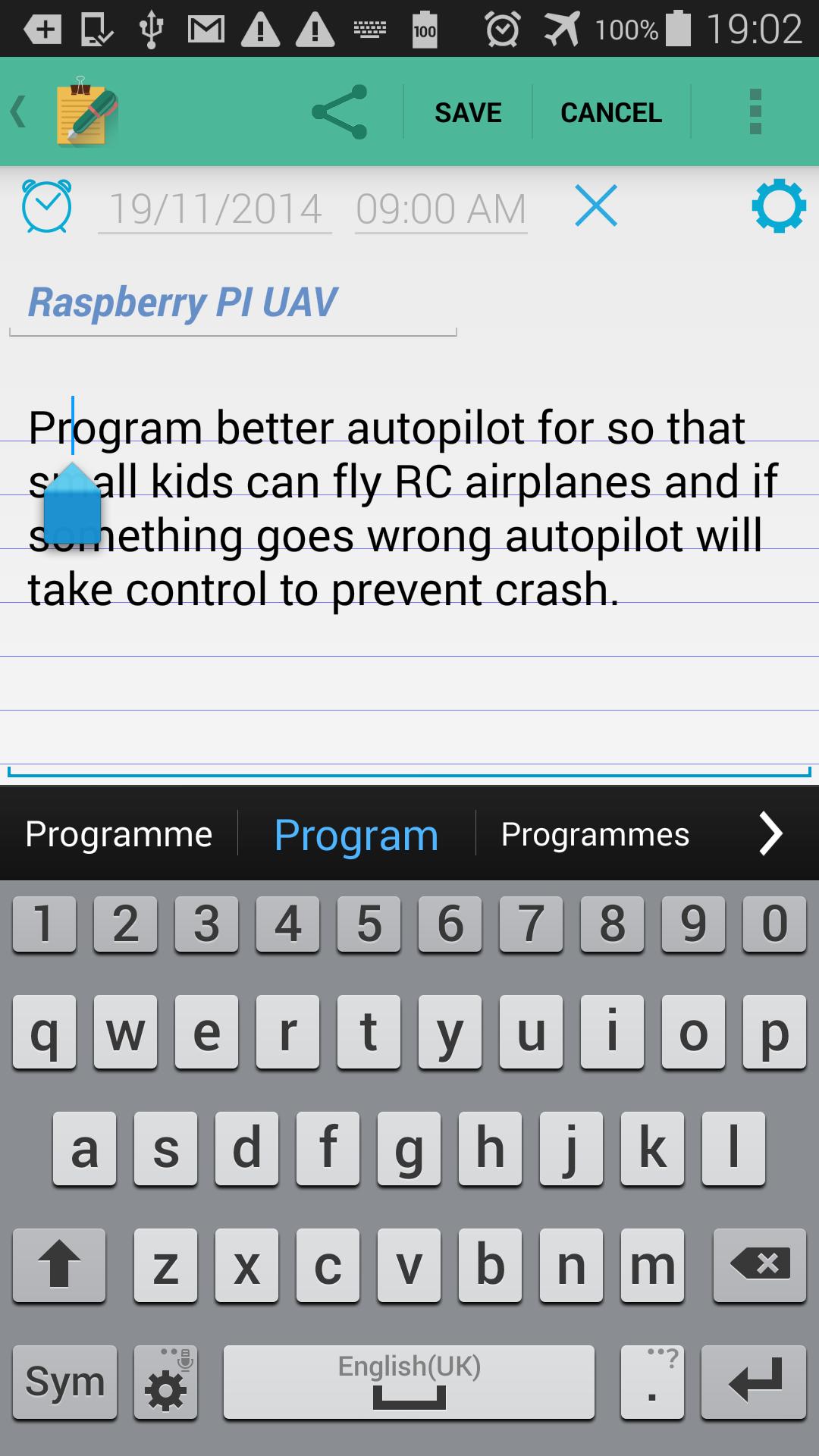Tap the alarm clock reminder icon
This screenshot has width=819, height=1456.
[x=47, y=206]
